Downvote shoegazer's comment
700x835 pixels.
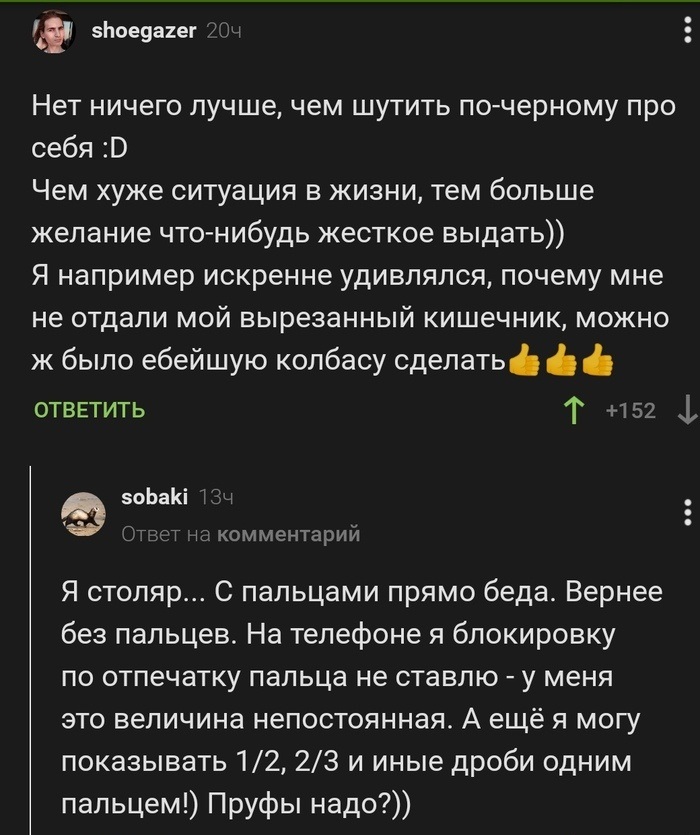(686, 410)
